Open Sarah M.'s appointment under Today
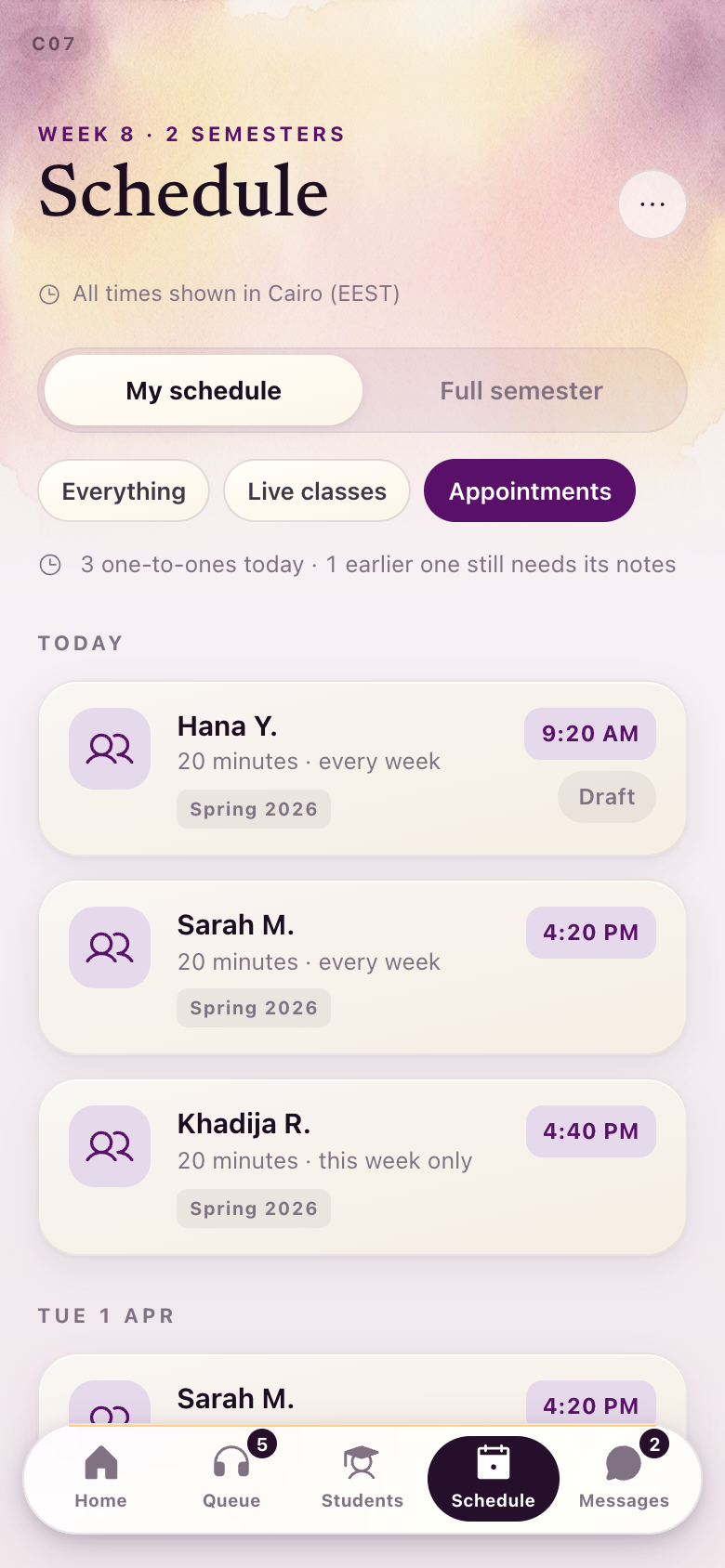The image size is (725, 1568). click(362, 967)
